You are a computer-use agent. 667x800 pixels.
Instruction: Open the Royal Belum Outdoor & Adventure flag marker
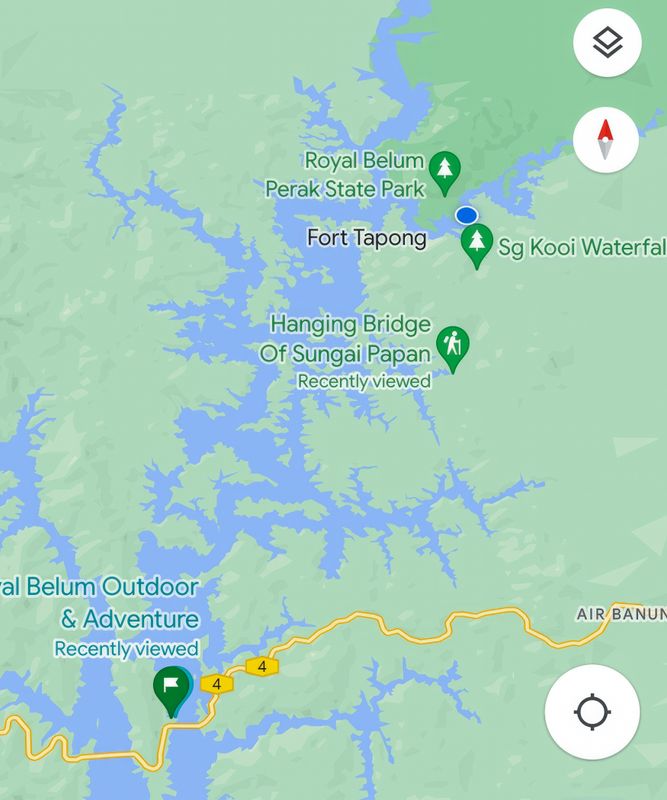[172, 690]
